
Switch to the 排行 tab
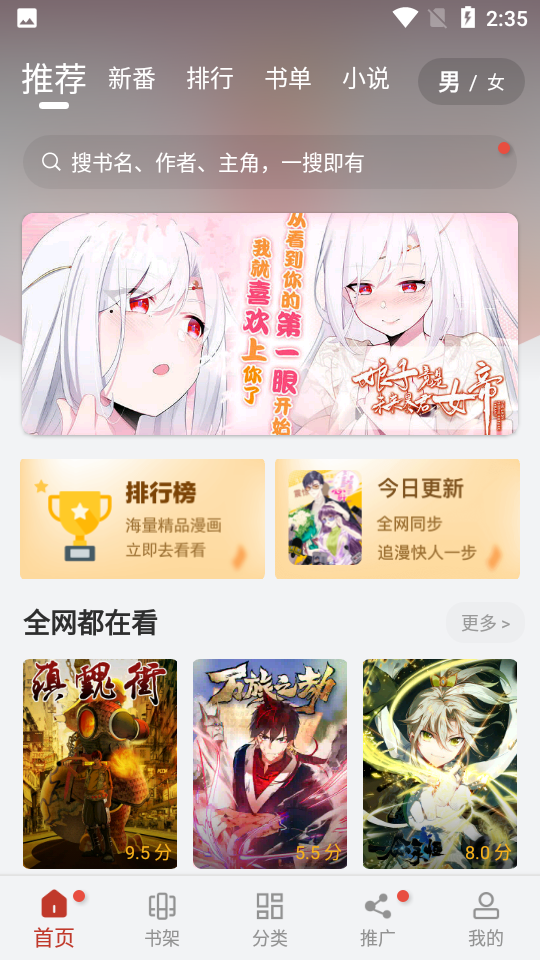pos(210,80)
